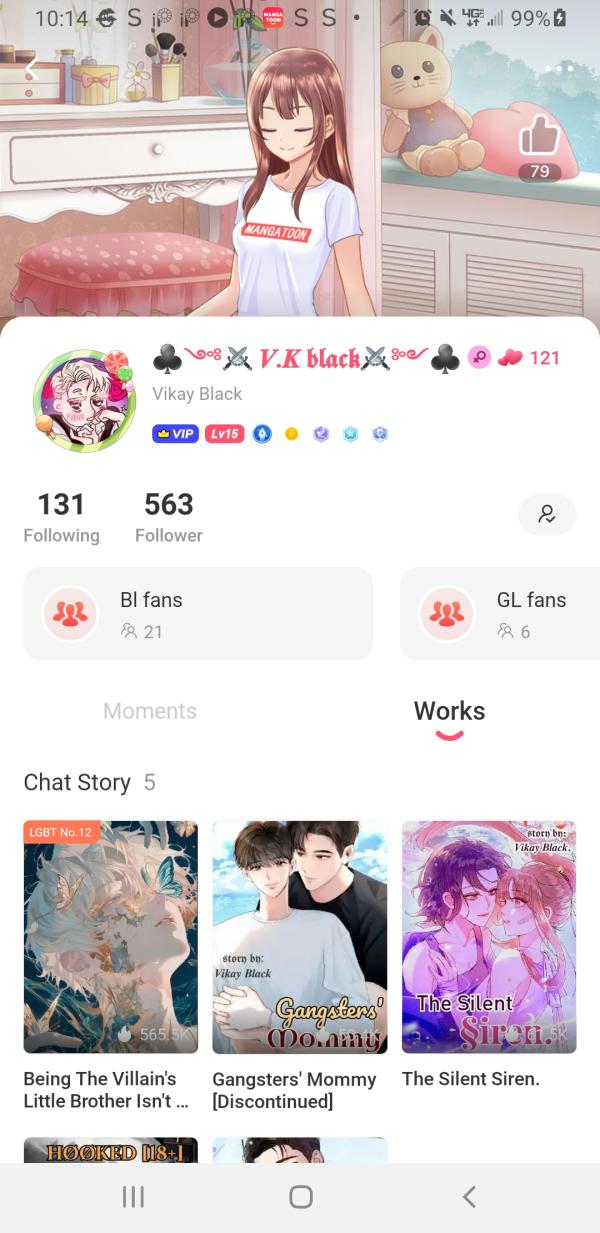Open the Bl fans group
600x1233 pixels.
(198, 614)
